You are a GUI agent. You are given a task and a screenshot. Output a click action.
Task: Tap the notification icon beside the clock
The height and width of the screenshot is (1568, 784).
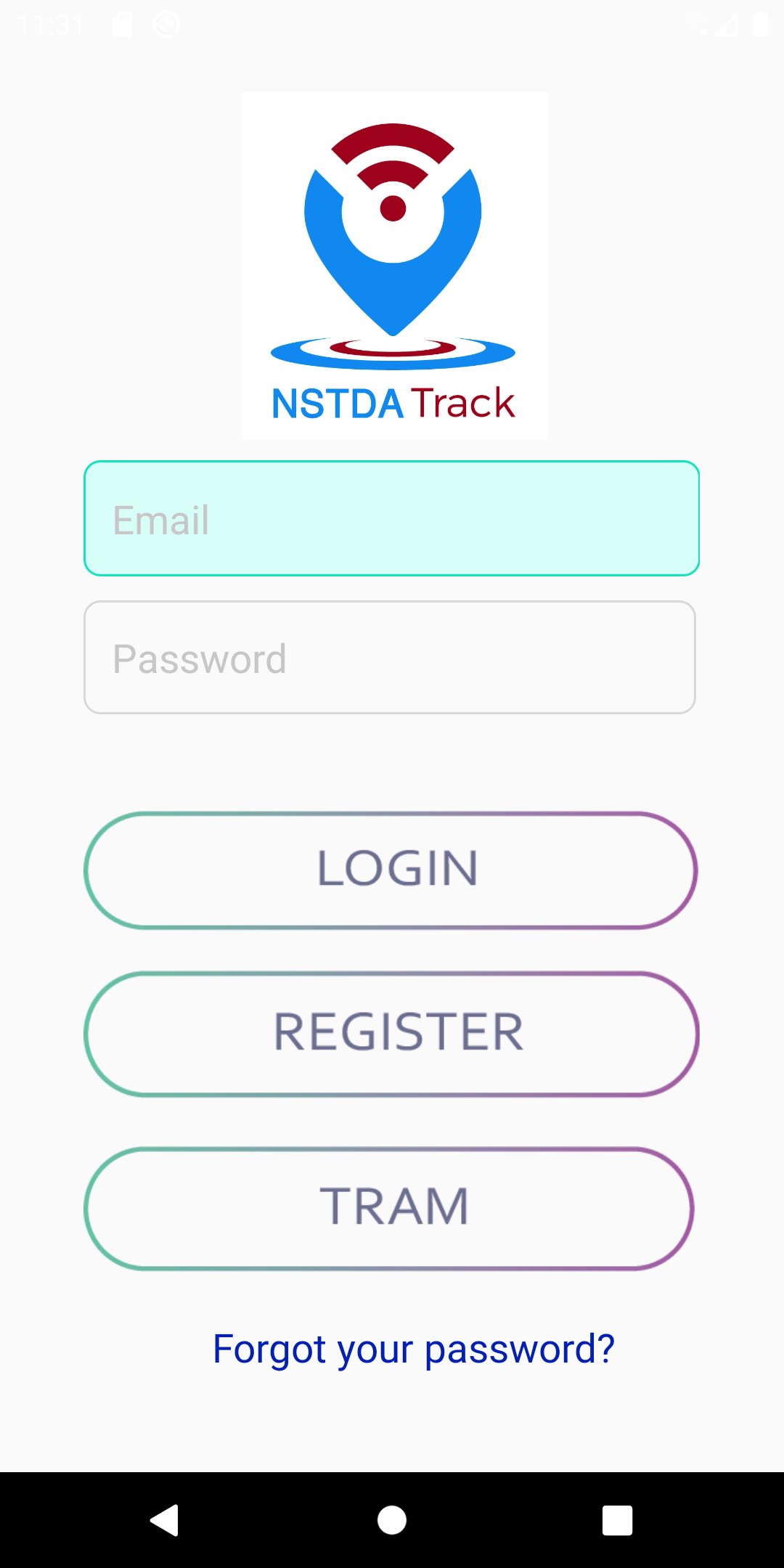[x=122, y=24]
